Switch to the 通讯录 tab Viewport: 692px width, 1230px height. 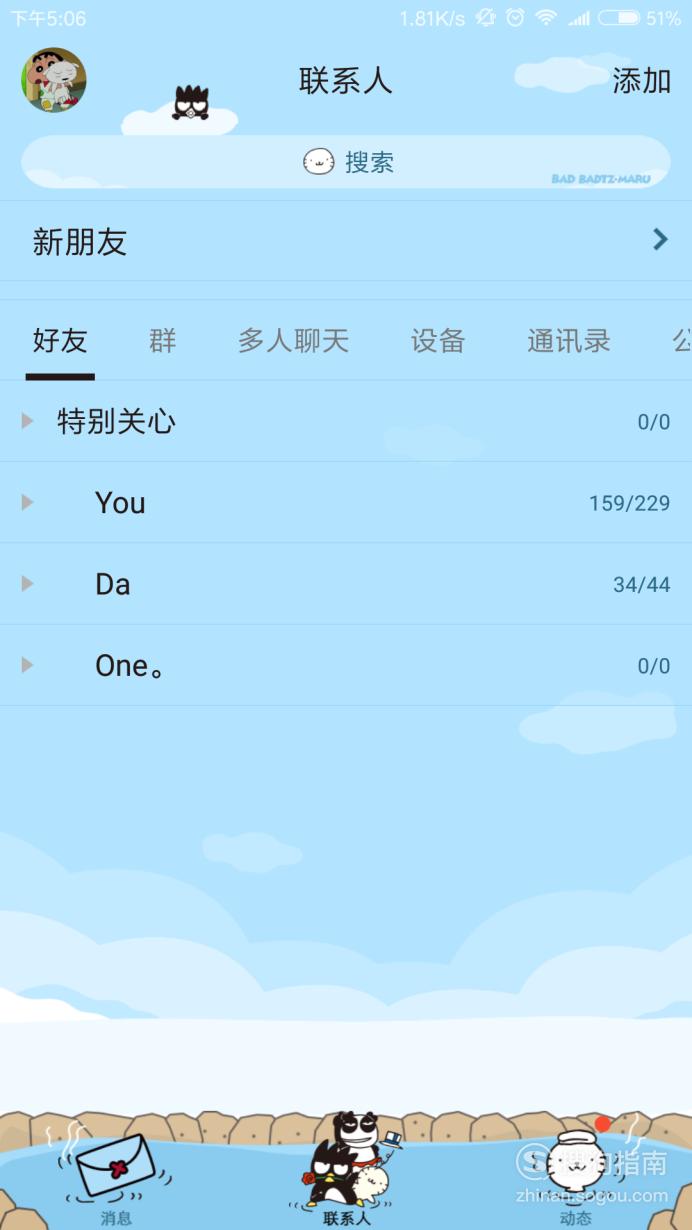point(569,341)
